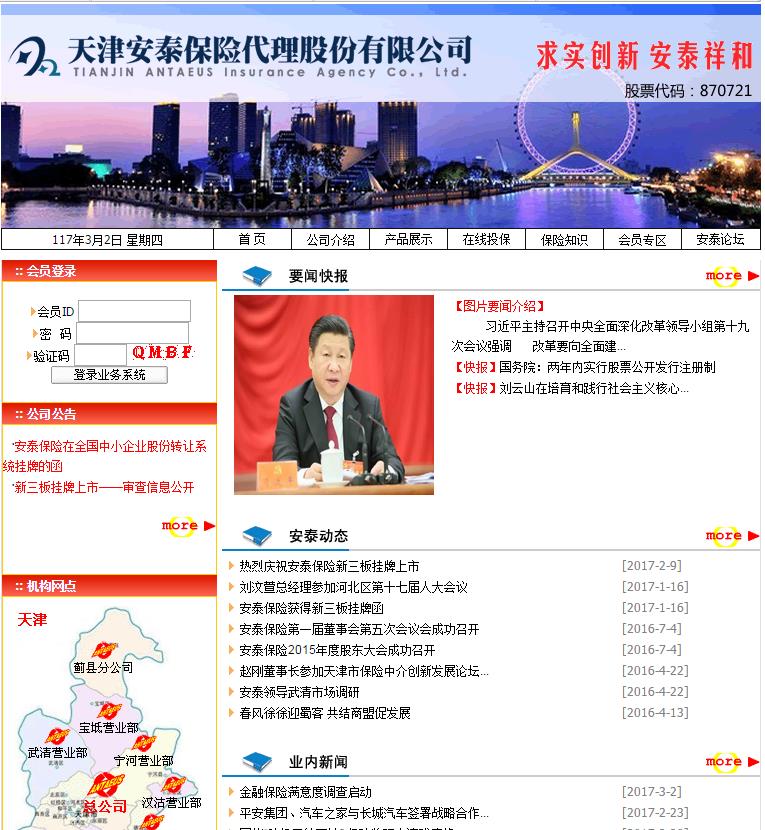Tap the 登录业务系统 button

click(x=109, y=375)
